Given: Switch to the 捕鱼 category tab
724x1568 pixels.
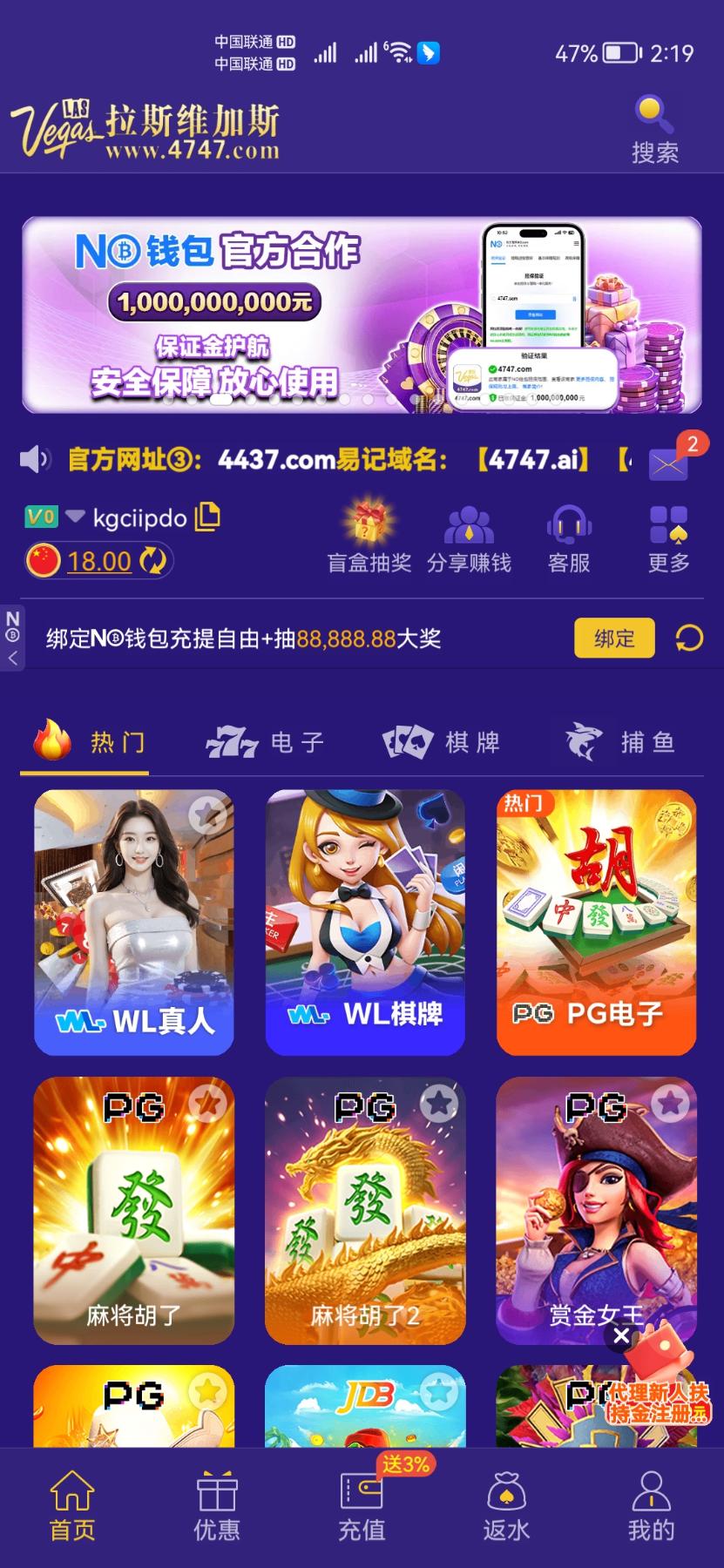Looking at the screenshot, I should 619,742.
